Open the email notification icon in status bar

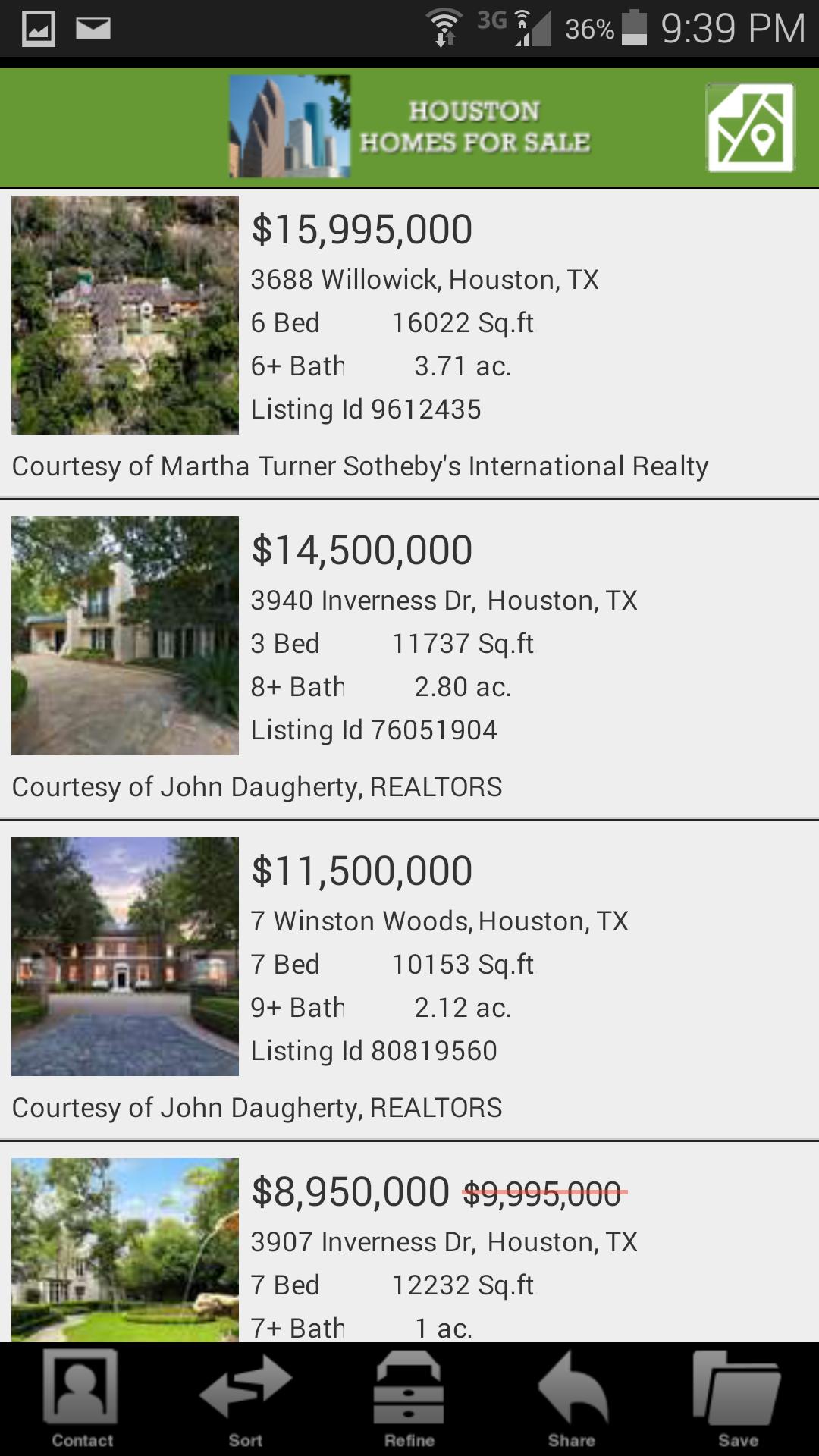tap(90, 29)
